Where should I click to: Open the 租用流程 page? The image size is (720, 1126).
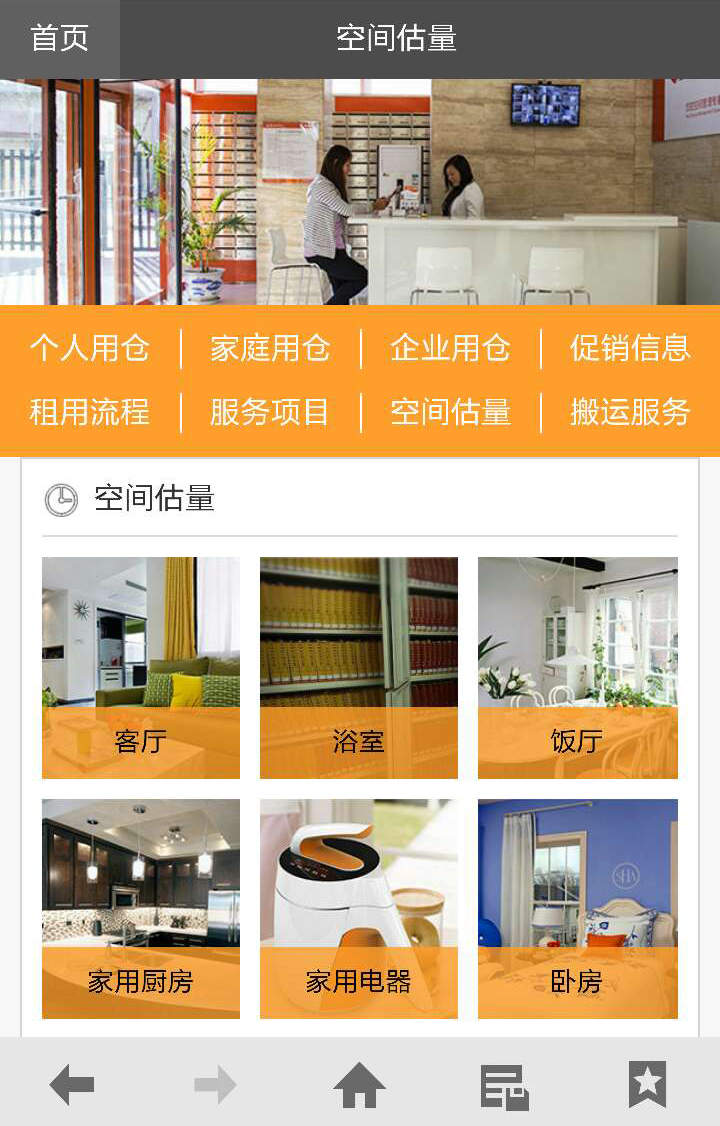point(90,412)
